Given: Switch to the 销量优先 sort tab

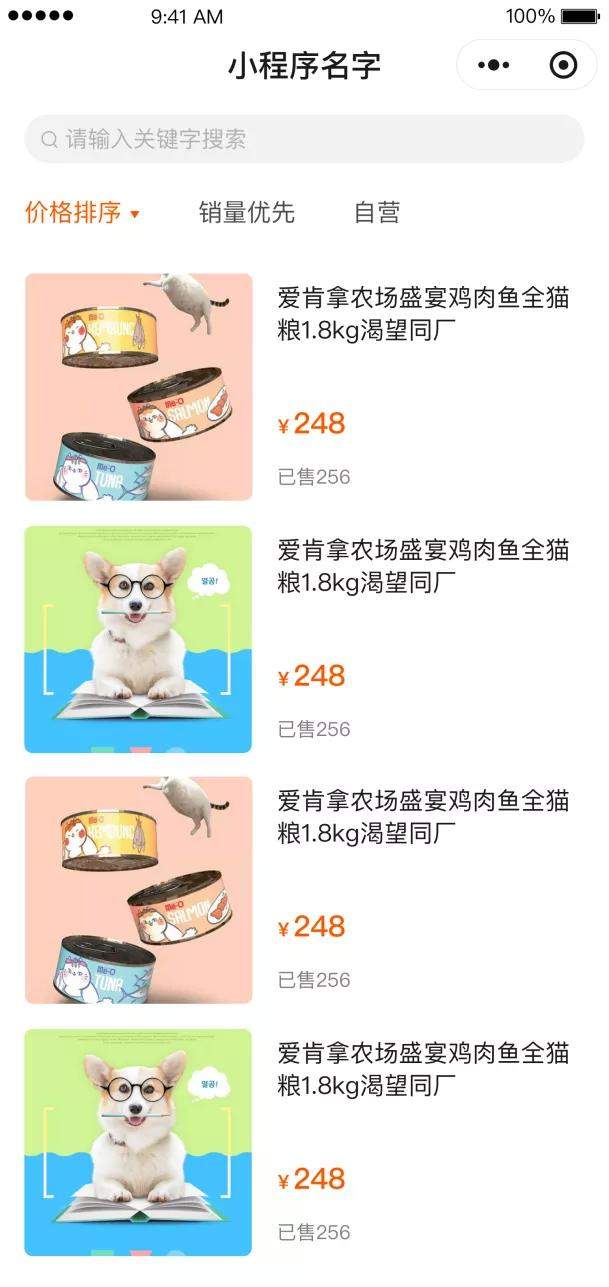Looking at the screenshot, I should coord(246,212).
